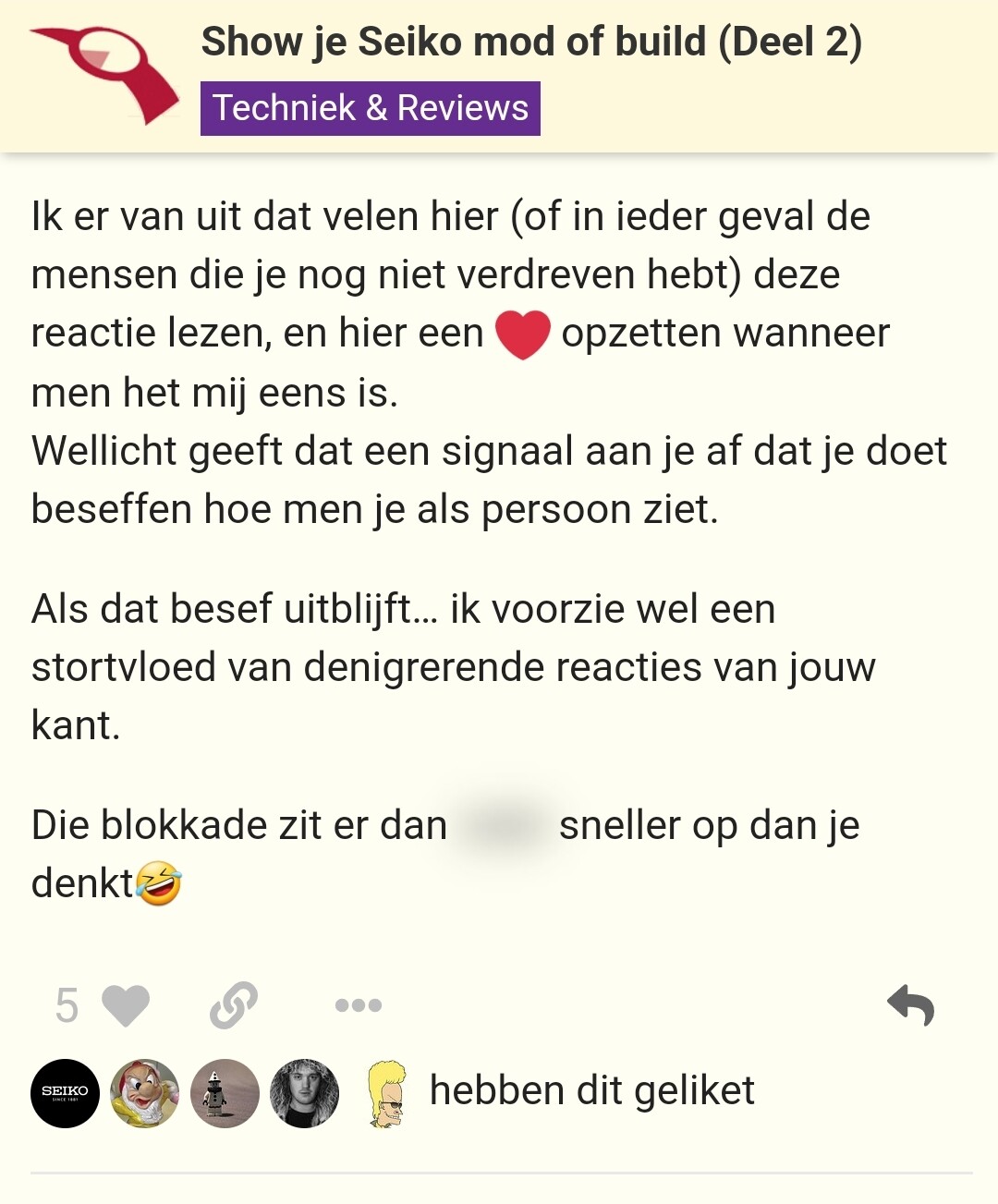The image size is (998, 1204).
Task: Open the Seiko avatar liker profile
Action: pos(65,1092)
